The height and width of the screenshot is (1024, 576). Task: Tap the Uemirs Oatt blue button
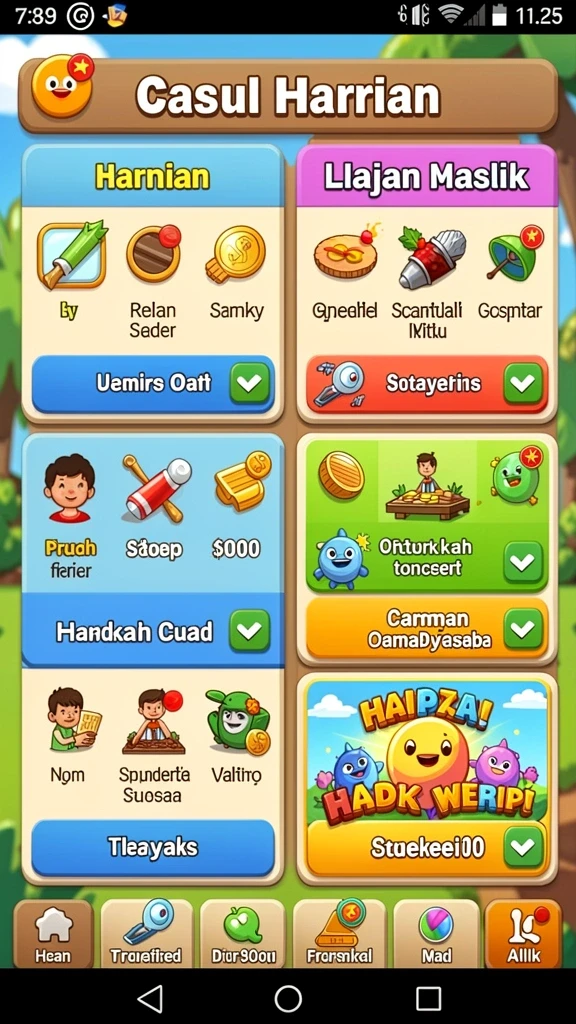[x=153, y=383]
